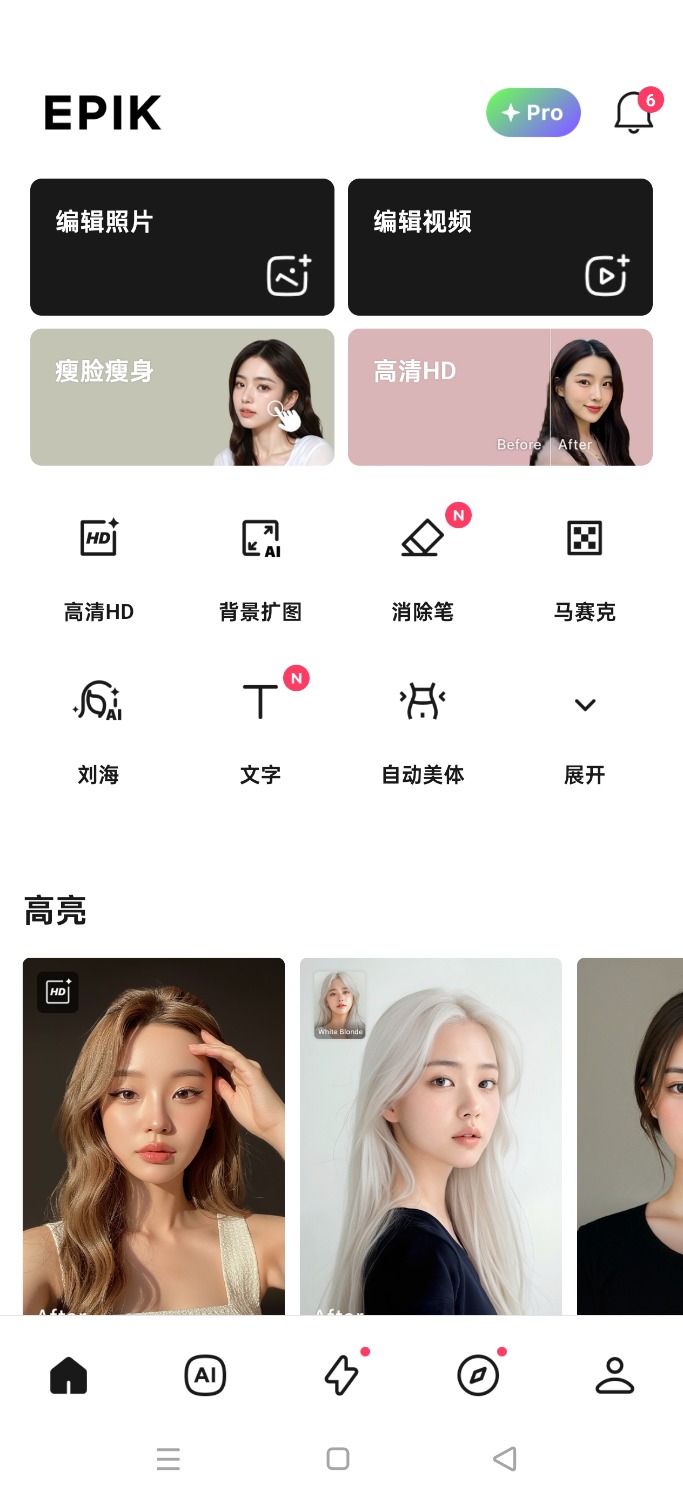Open the 瘦脸瘦身 banner
683x1500 pixels.
[182, 397]
